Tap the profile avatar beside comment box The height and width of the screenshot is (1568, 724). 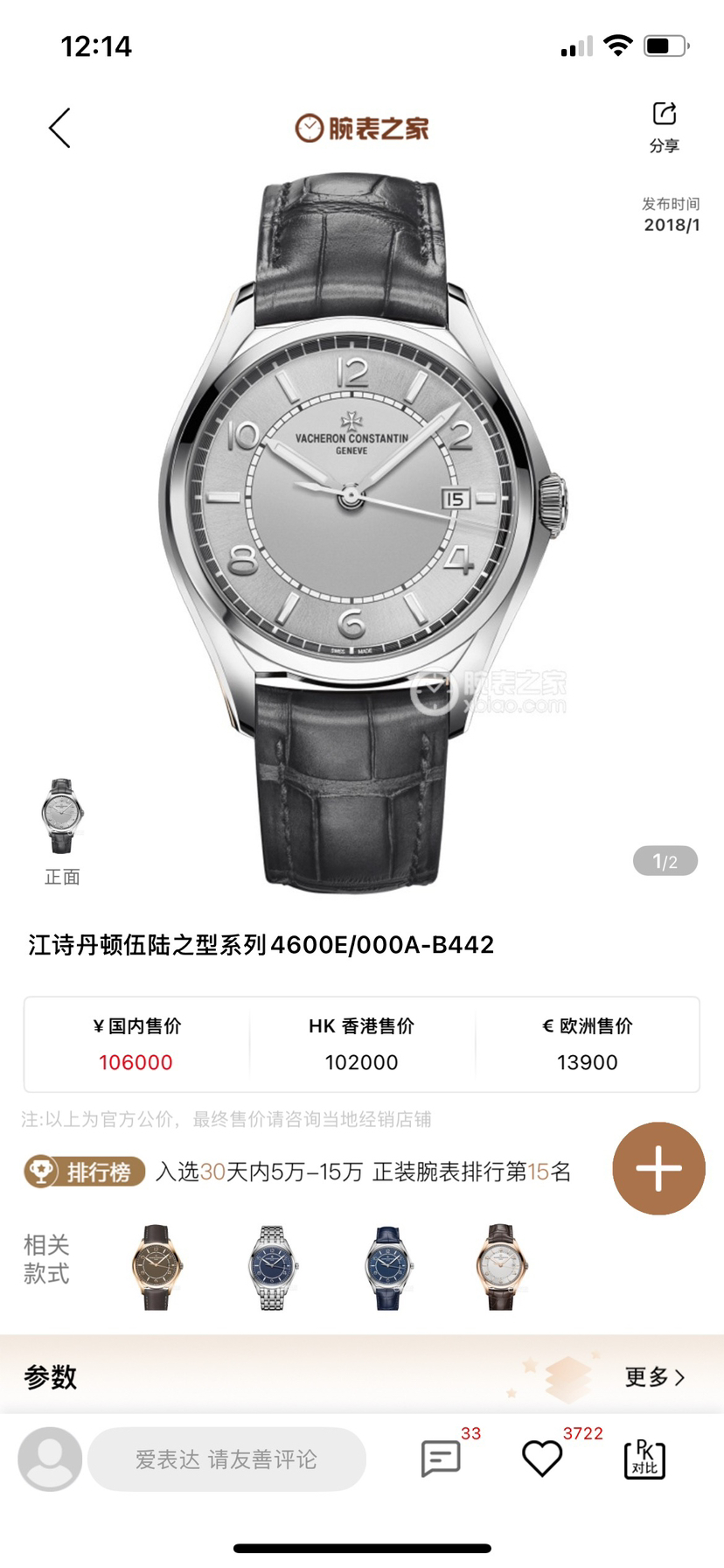[50, 1459]
